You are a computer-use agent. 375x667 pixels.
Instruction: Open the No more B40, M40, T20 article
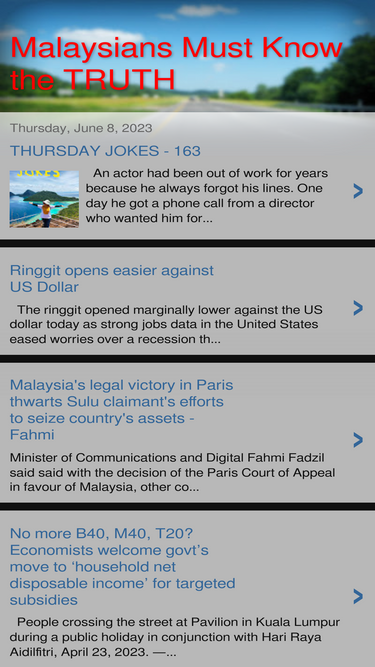(x=122, y=566)
